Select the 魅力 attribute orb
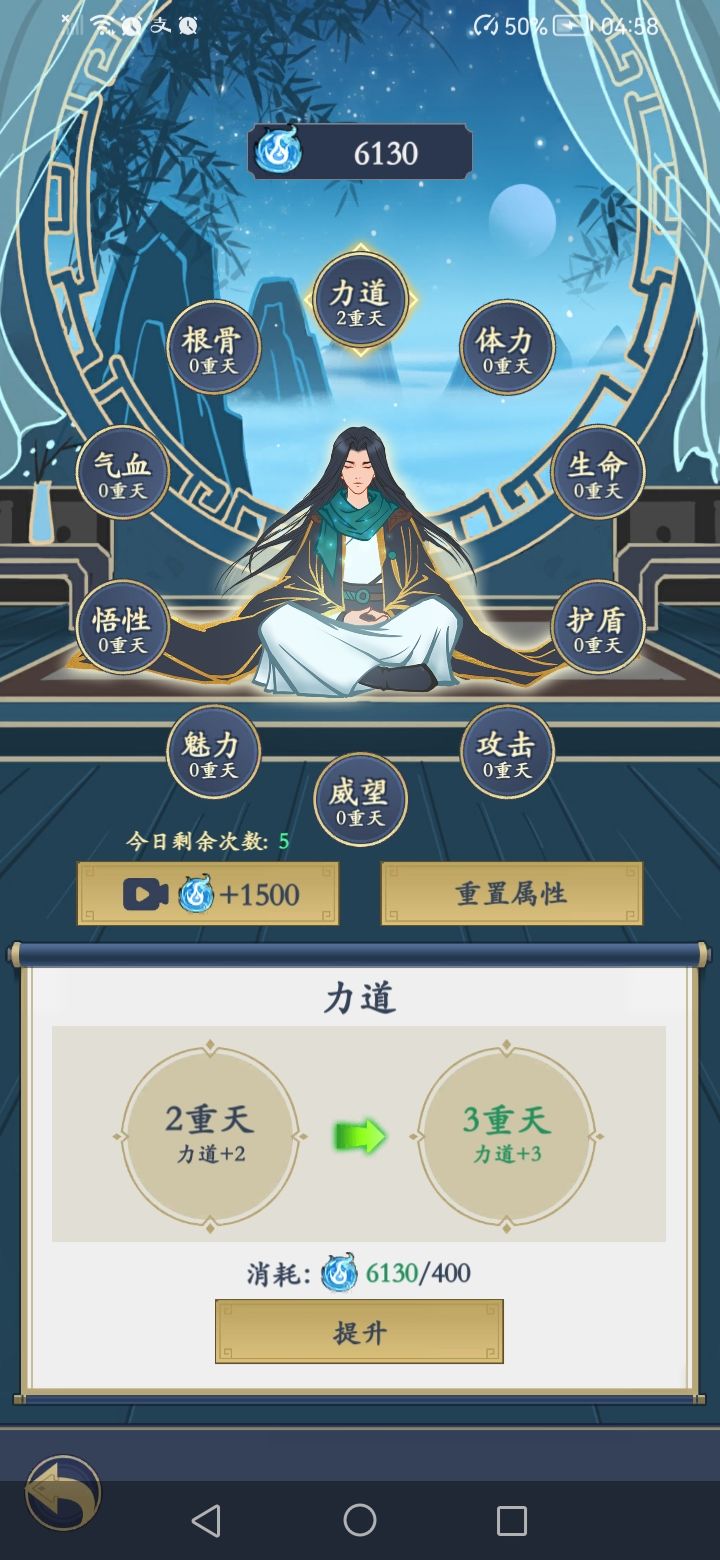720x1560 pixels. (x=213, y=753)
